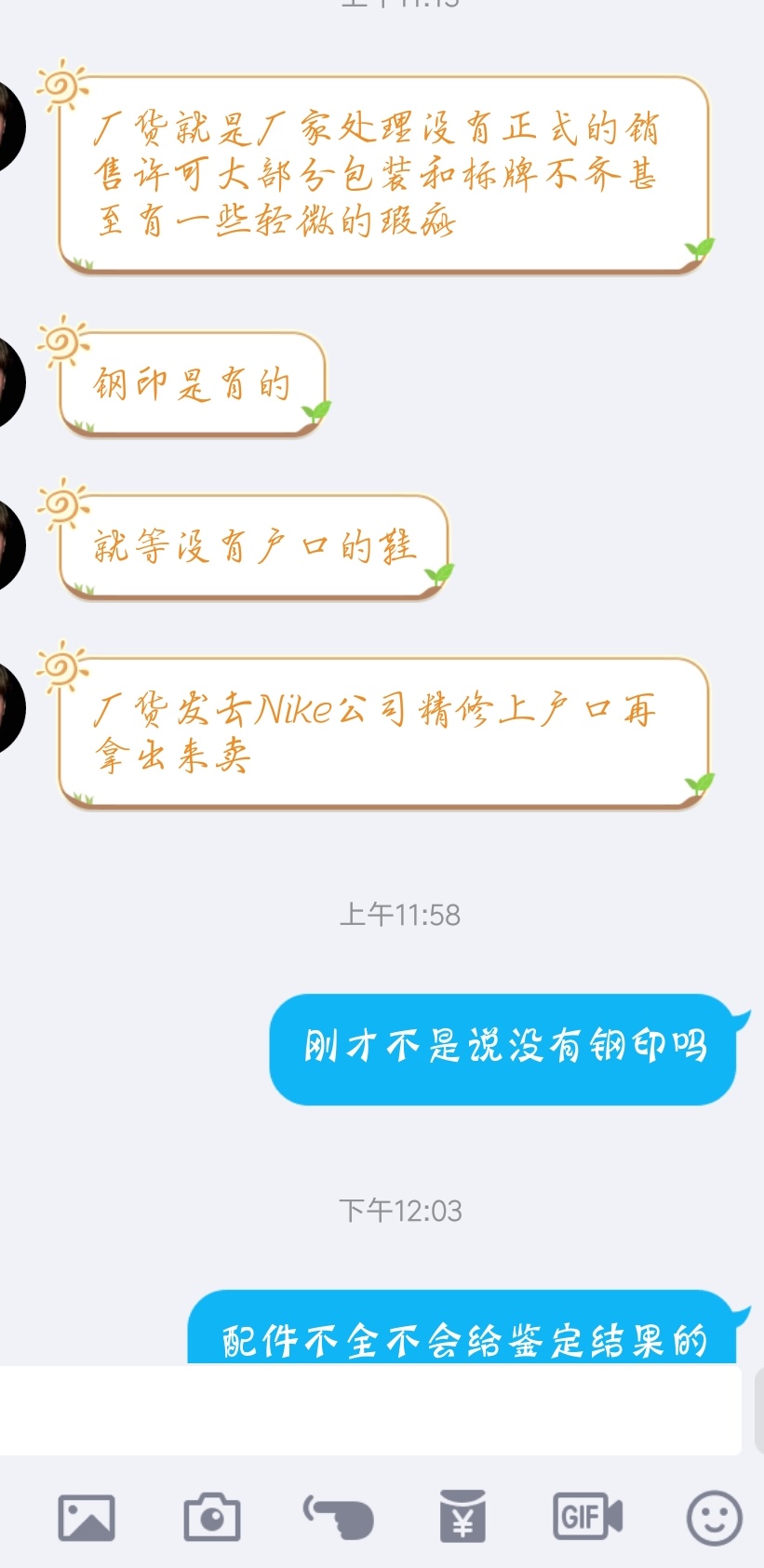Send a red packet with the yuan icon
The width and height of the screenshot is (764, 1568).
[x=462, y=1516]
